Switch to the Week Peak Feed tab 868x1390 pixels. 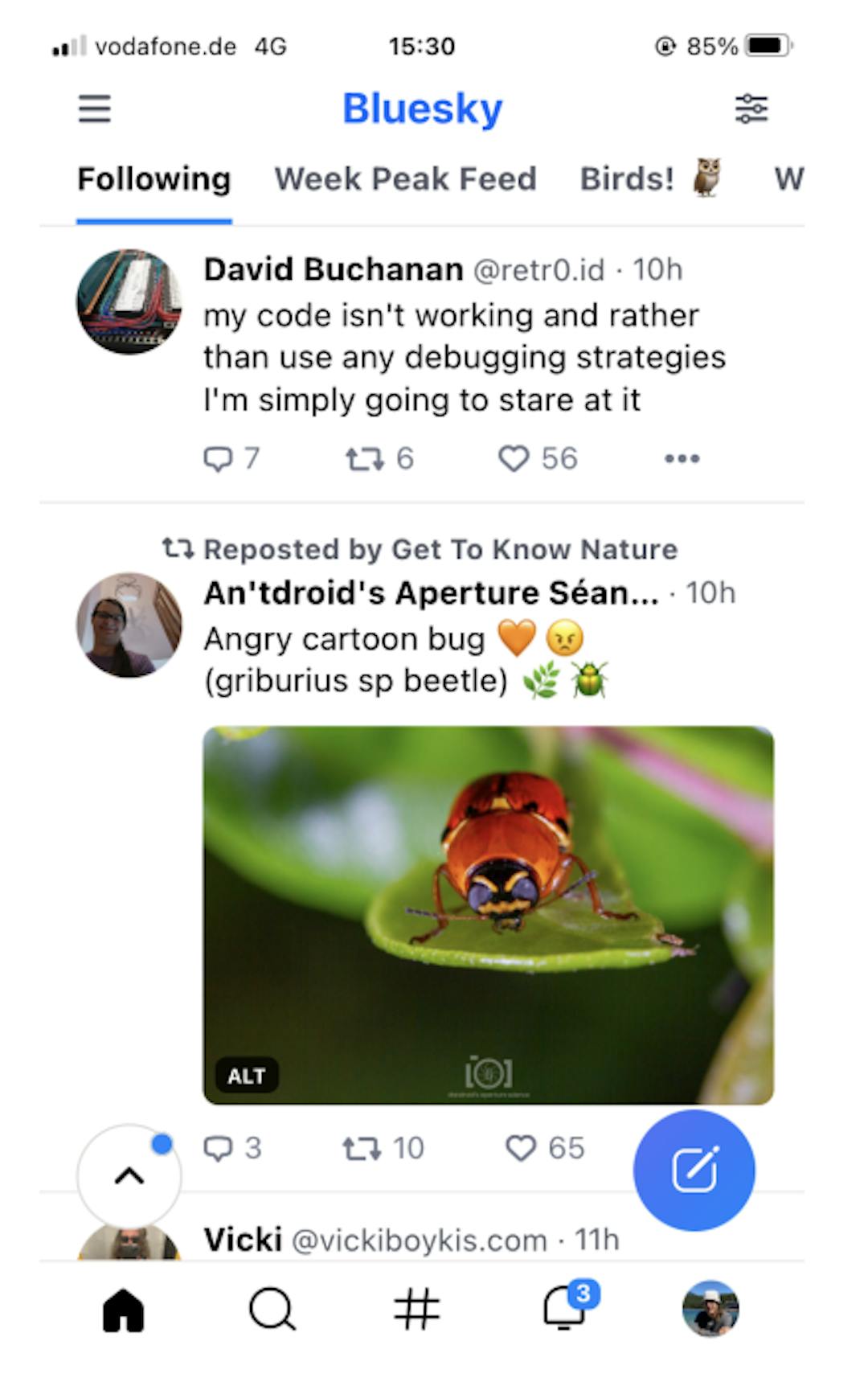(x=406, y=178)
